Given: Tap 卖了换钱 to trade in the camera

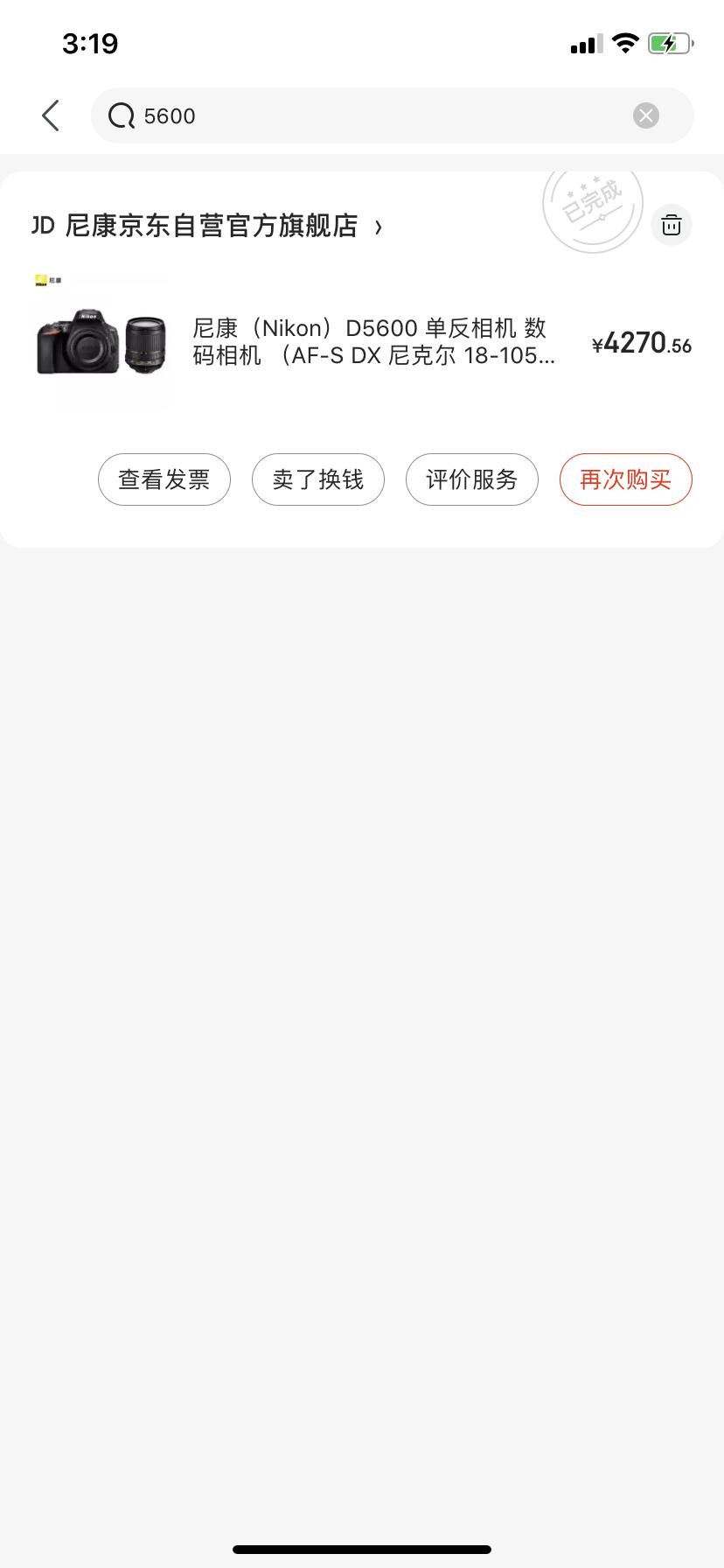Looking at the screenshot, I should 317,479.
